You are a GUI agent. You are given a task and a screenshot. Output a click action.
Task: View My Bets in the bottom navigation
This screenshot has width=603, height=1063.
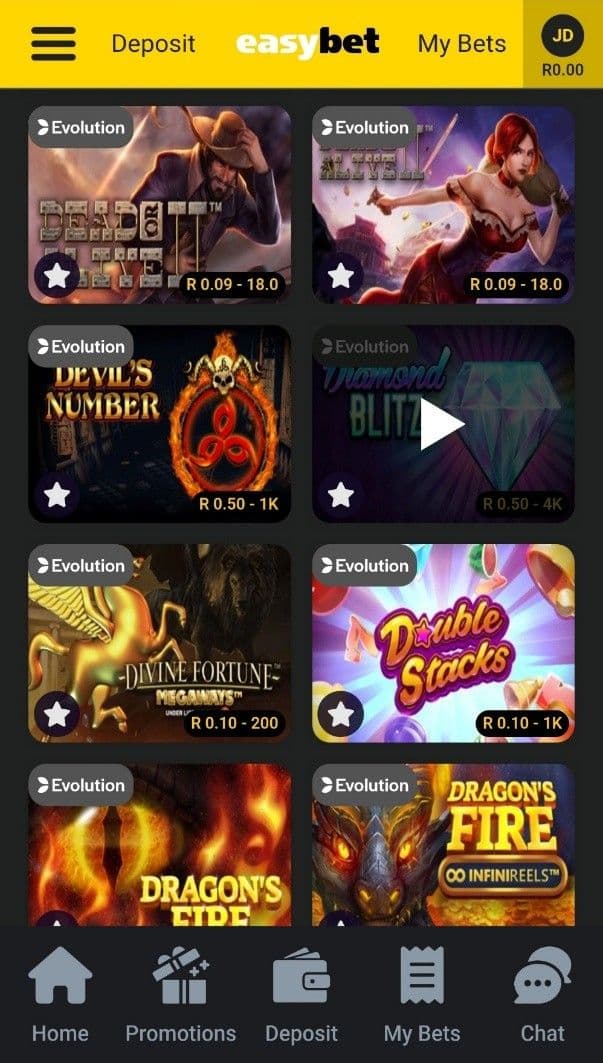click(422, 993)
